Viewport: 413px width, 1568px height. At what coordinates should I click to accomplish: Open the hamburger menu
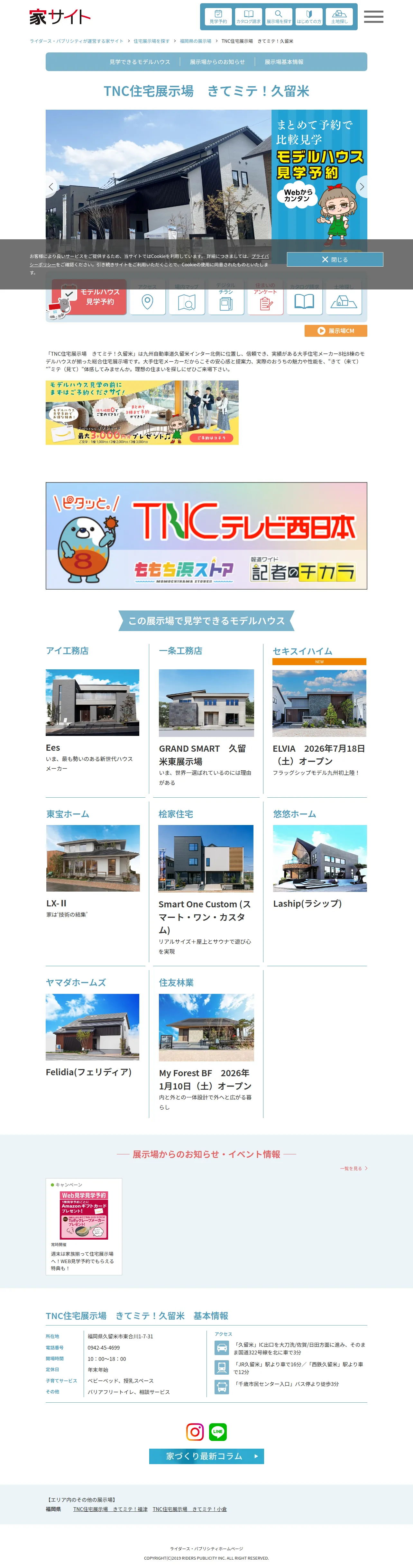[373, 17]
